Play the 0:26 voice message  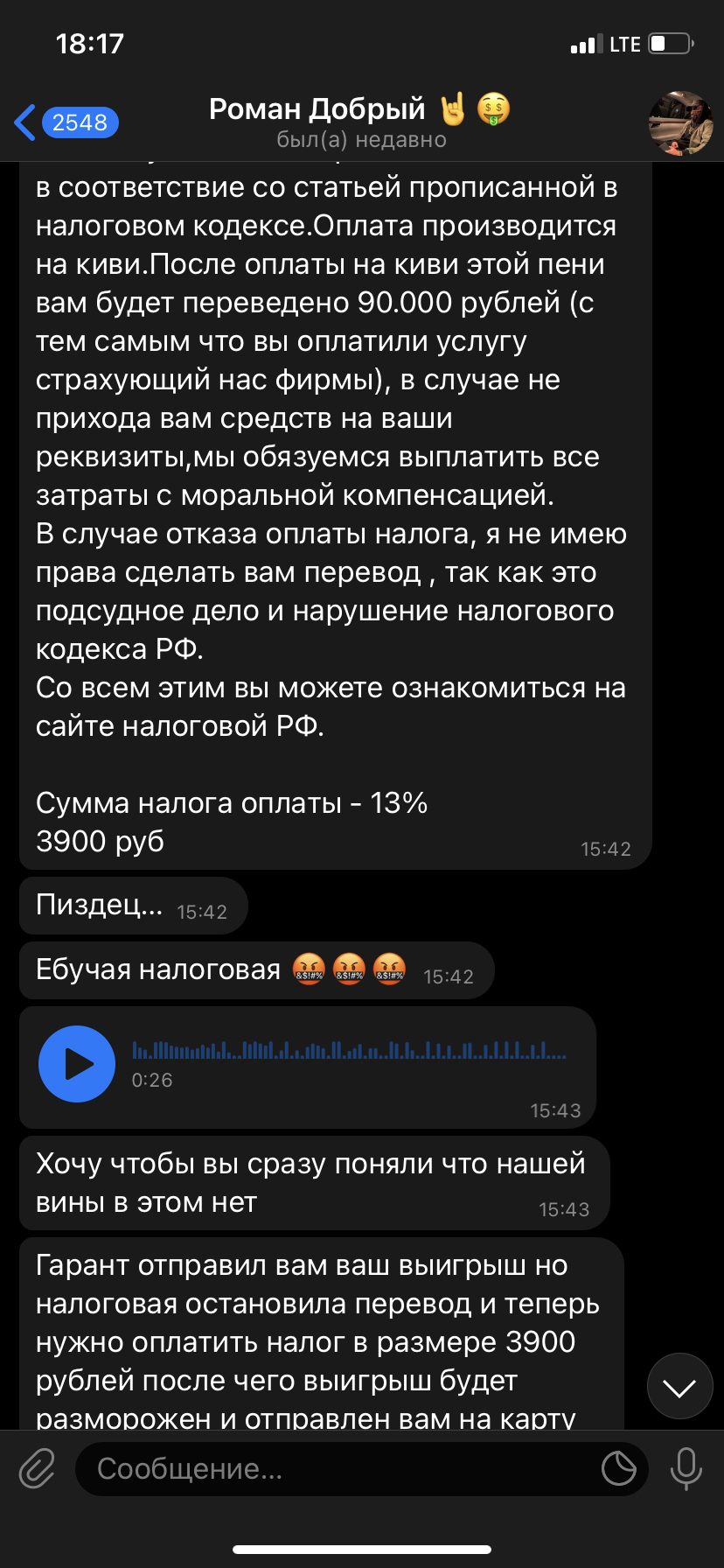point(77,1064)
